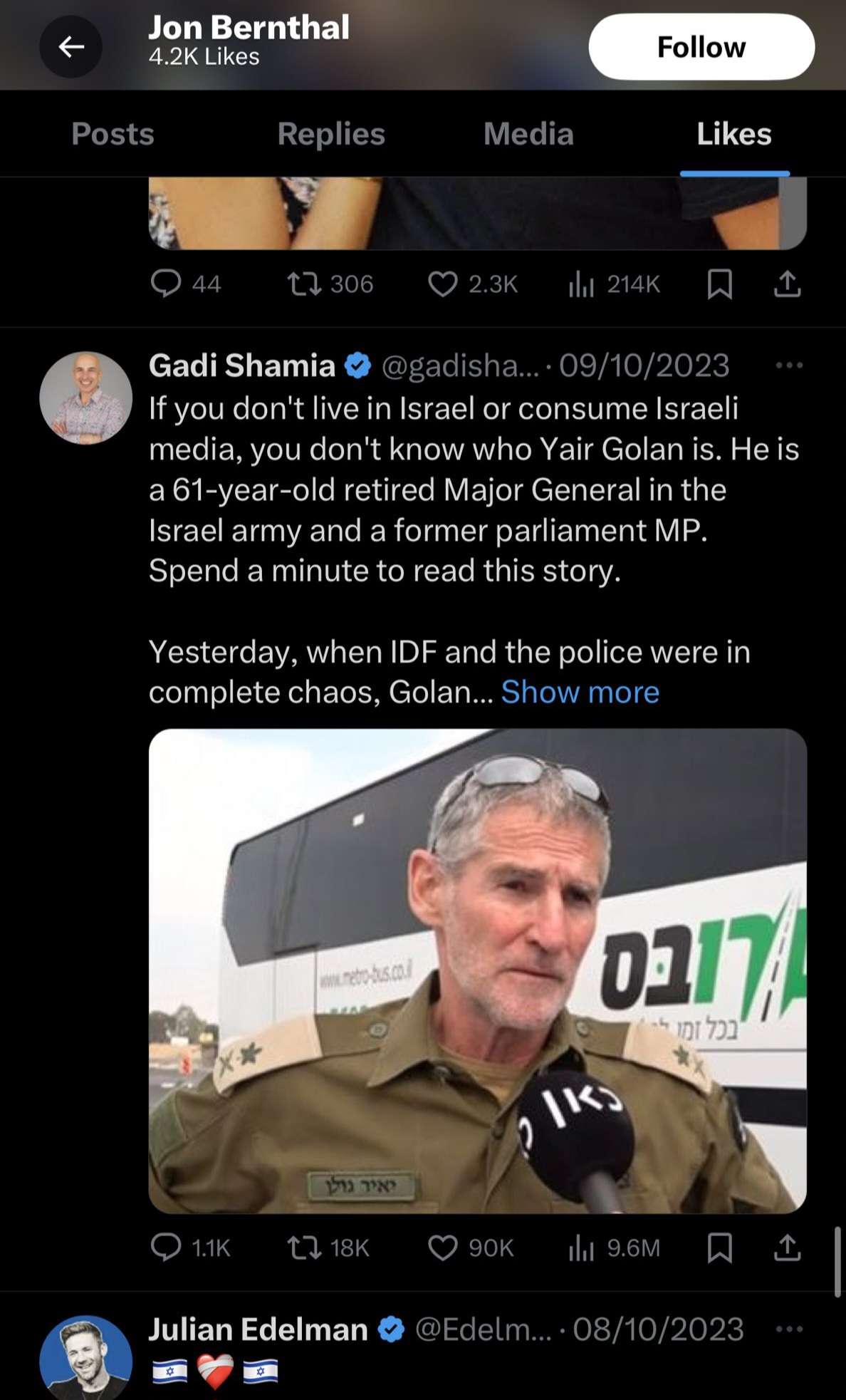Open the Media tab
Viewport: 846px width, 1400px height.
pos(528,134)
